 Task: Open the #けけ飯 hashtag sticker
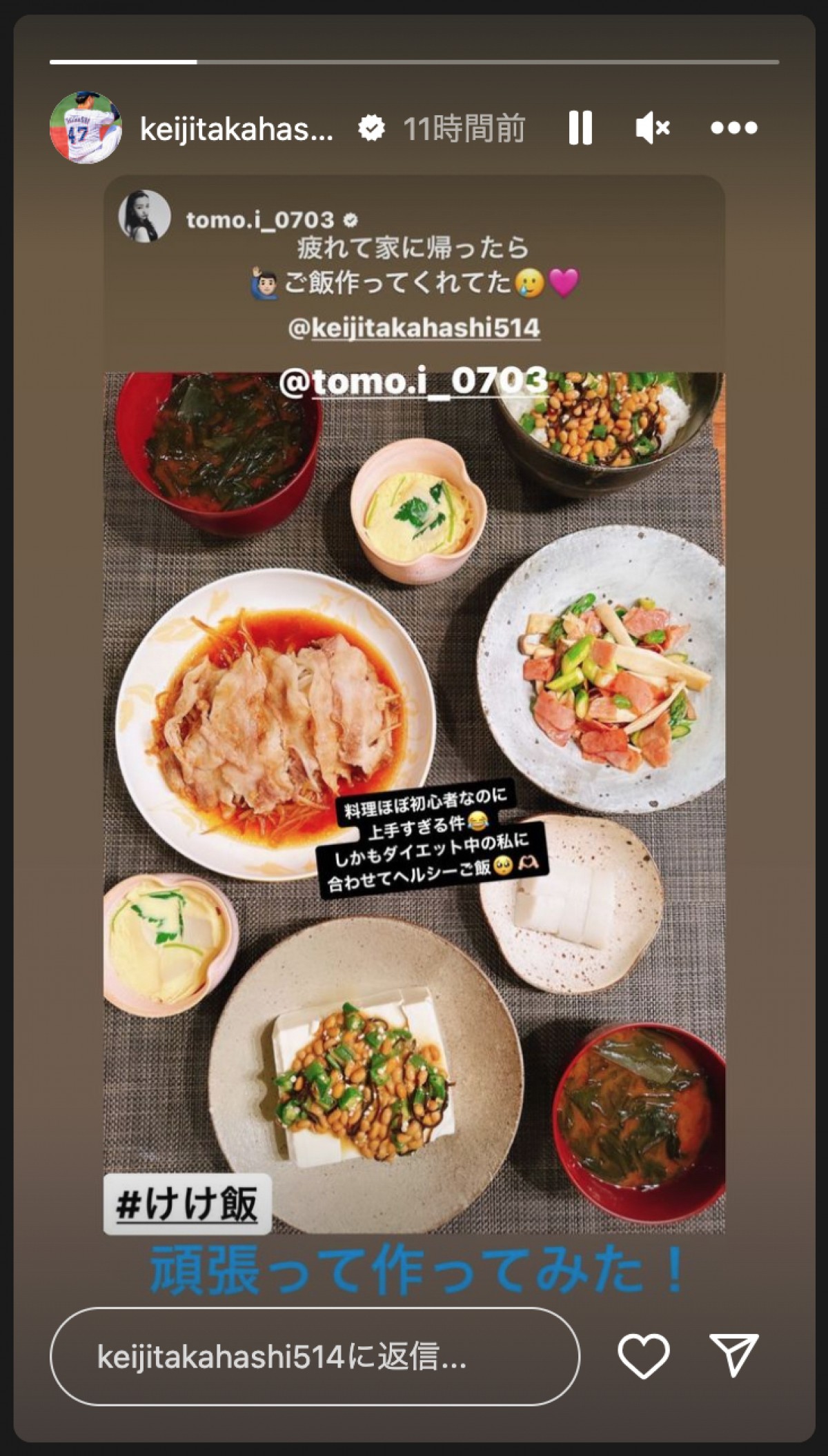[187, 1204]
